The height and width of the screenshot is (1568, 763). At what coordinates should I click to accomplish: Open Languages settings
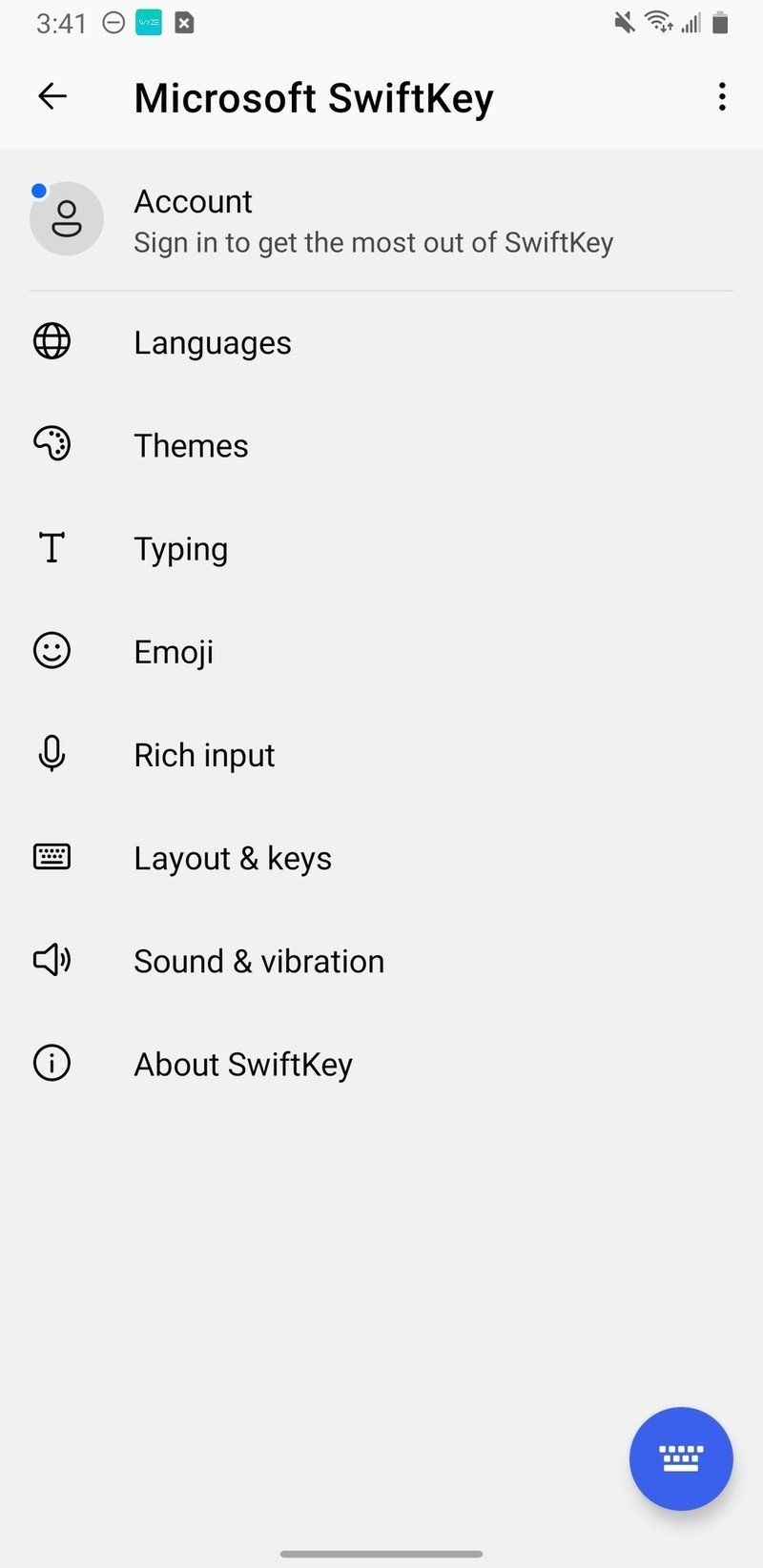click(x=212, y=341)
